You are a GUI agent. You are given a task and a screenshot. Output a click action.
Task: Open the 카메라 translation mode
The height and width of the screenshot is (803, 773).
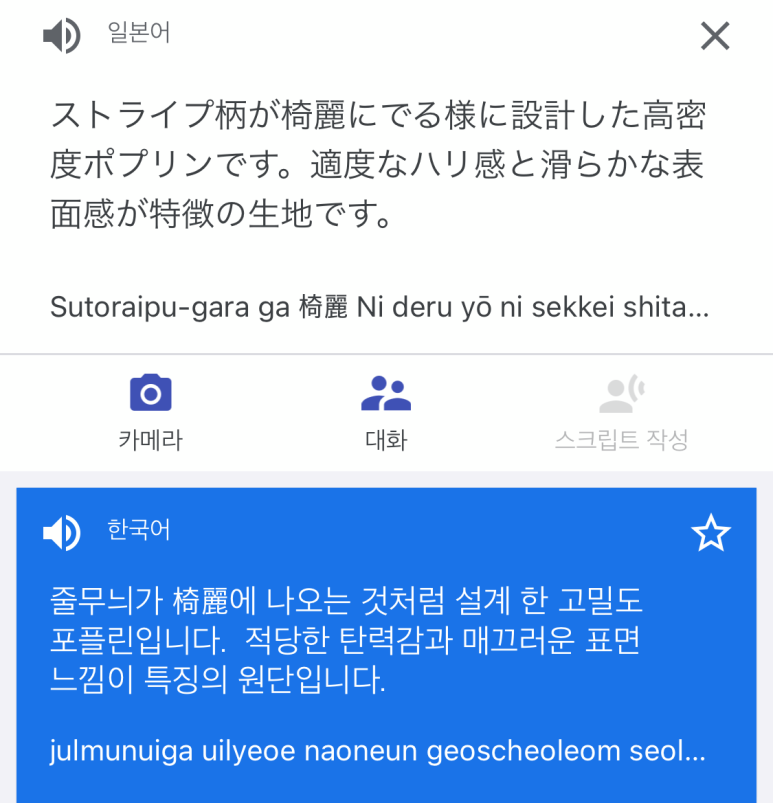(151, 413)
